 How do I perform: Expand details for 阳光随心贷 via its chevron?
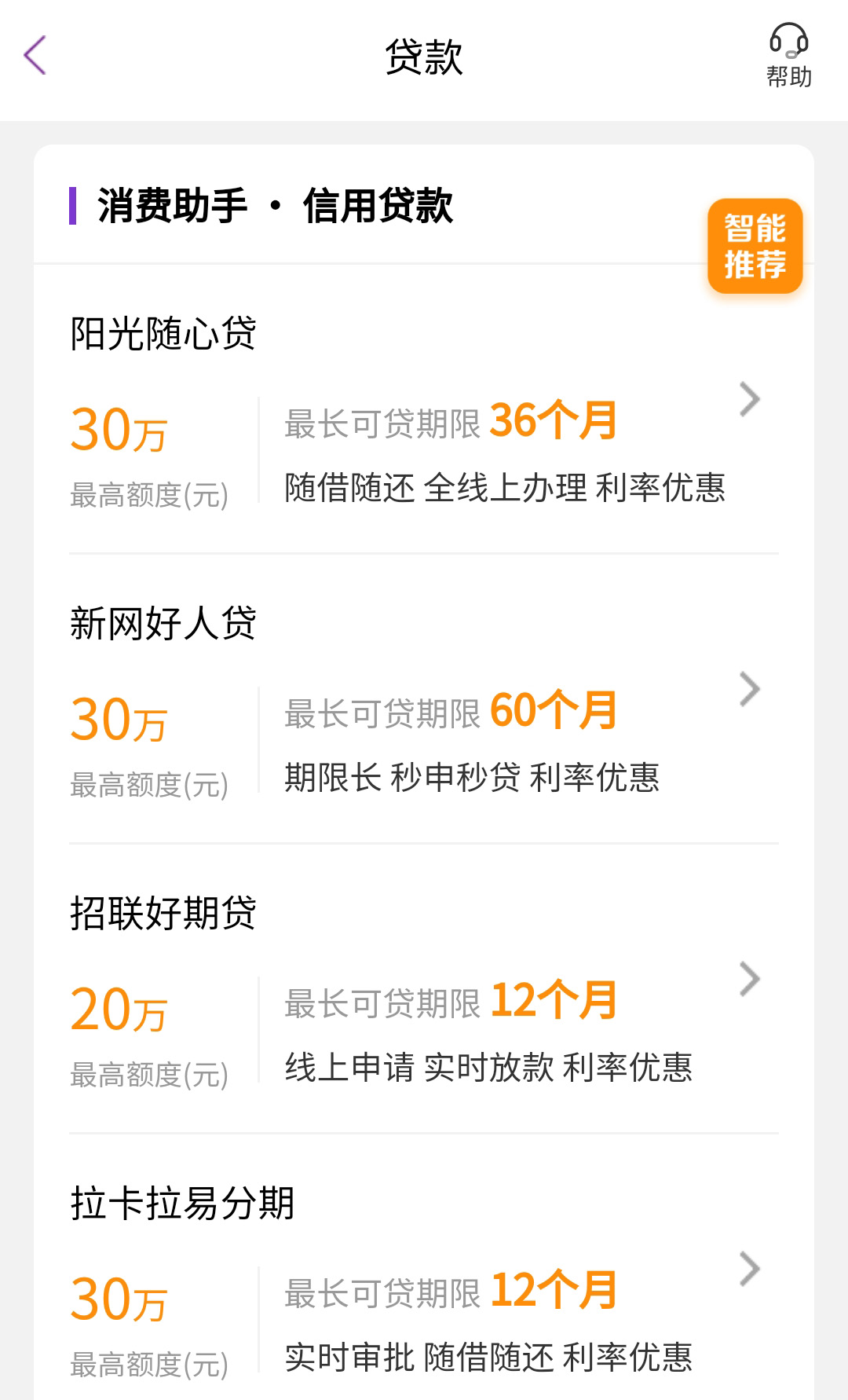pyautogui.click(x=751, y=399)
